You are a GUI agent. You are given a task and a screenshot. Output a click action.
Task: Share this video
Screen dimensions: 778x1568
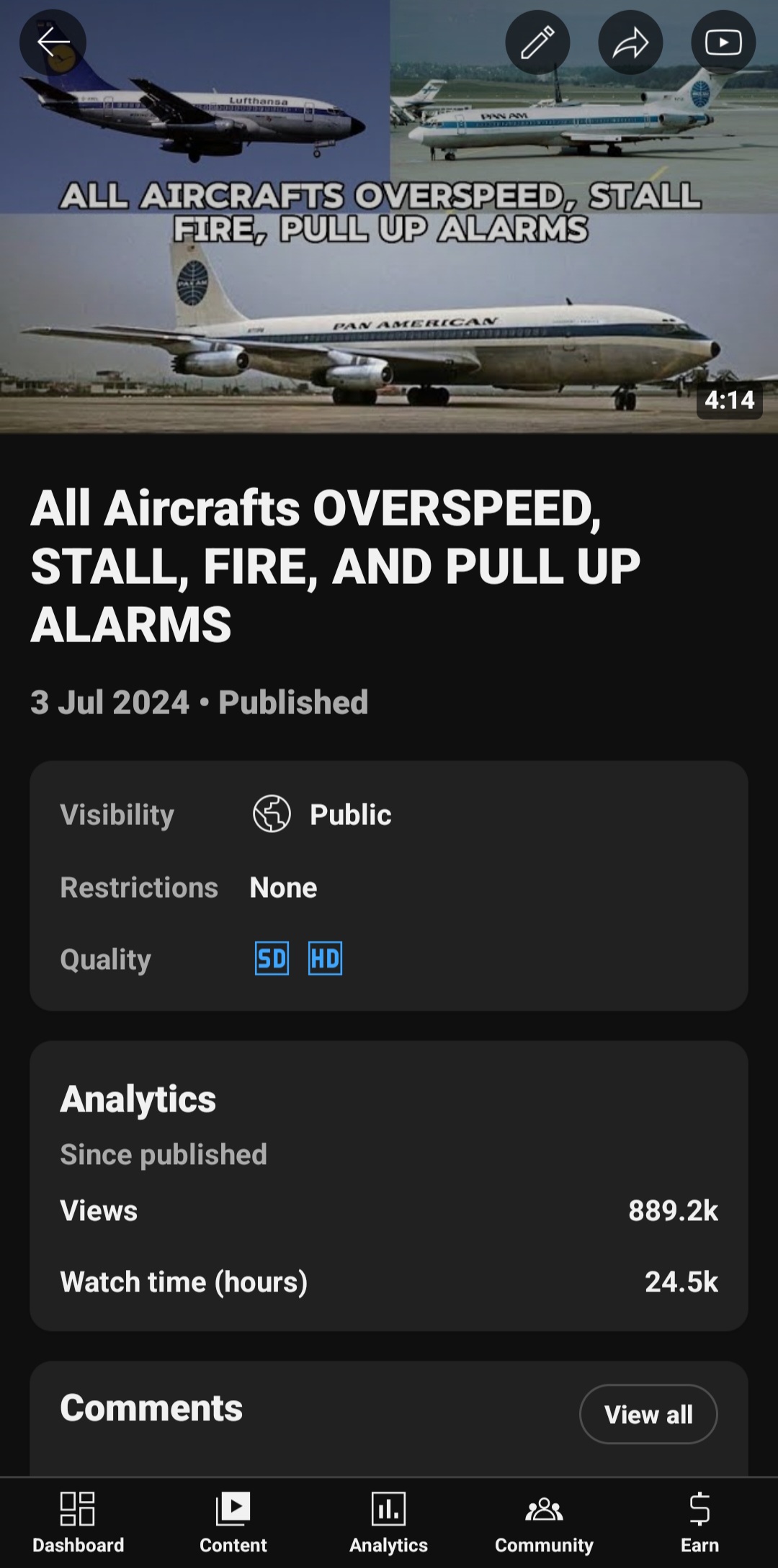coord(630,43)
